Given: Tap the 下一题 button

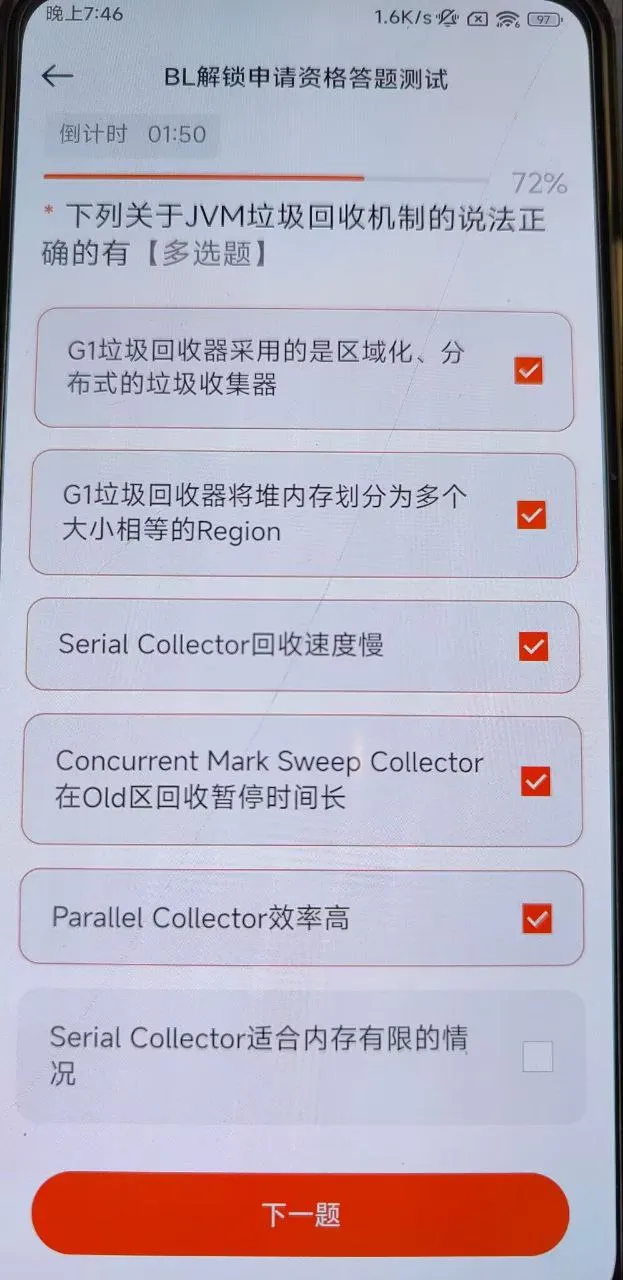Looking at the screenshot, I should (301, 1214).
